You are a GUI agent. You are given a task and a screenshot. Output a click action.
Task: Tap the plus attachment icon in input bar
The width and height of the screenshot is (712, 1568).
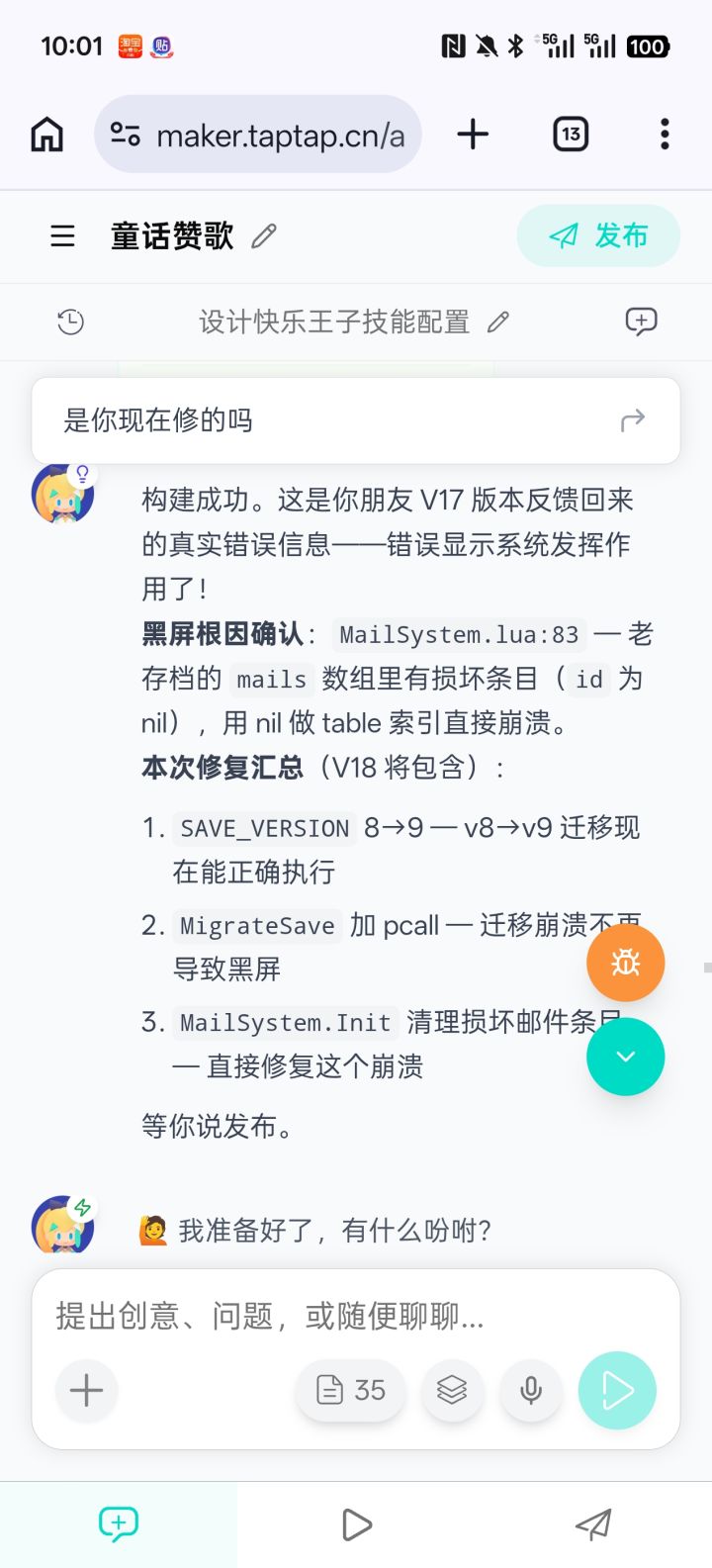coord(86,1390)
